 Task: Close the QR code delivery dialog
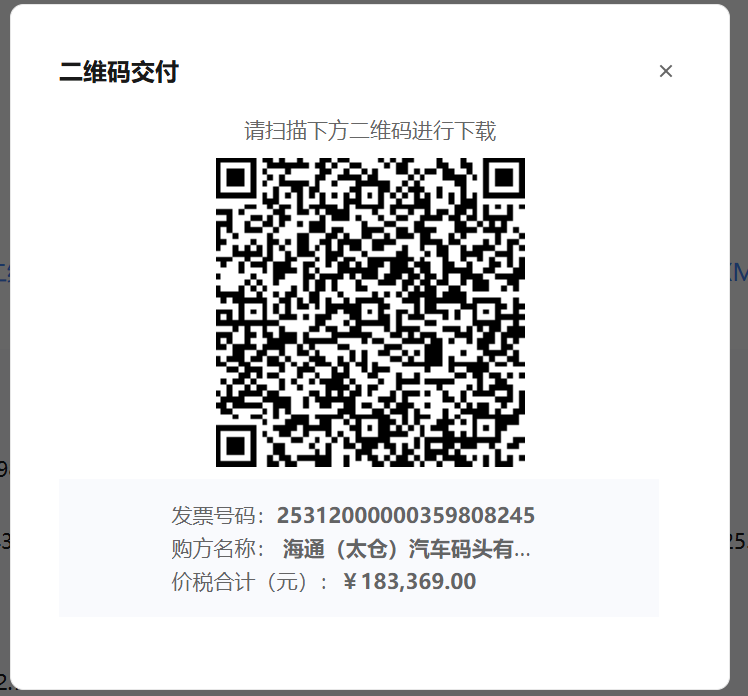click(x=666, y=71)
